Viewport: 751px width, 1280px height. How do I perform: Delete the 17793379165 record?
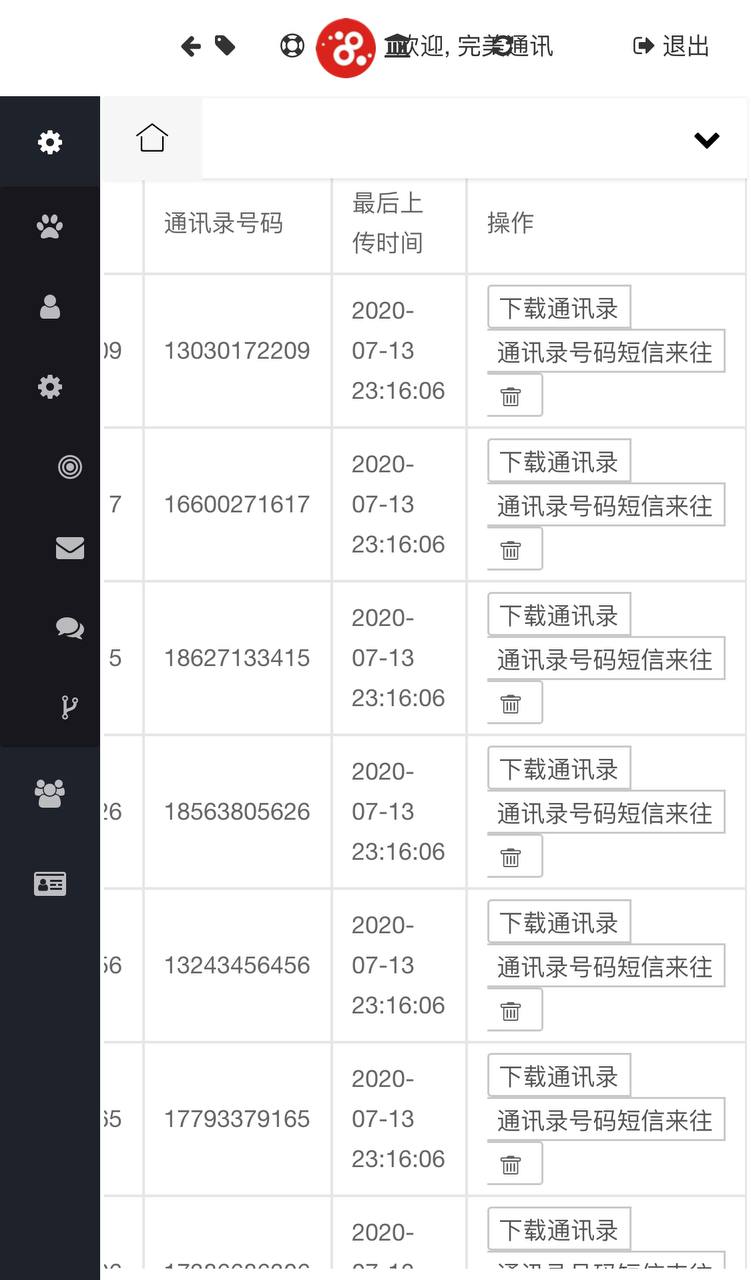pos(513,1164)
